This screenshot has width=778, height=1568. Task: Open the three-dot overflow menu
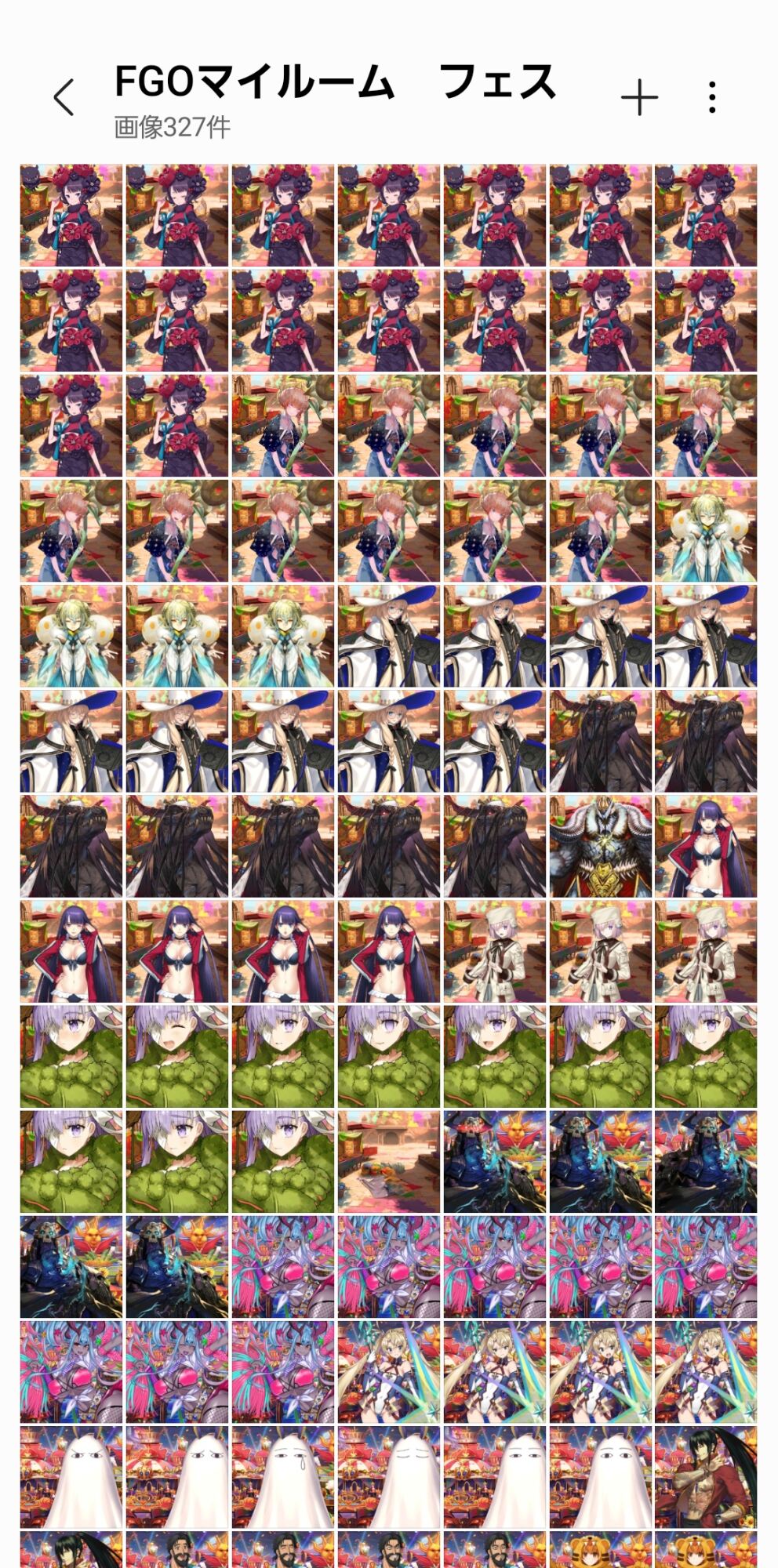coord(712,98)
